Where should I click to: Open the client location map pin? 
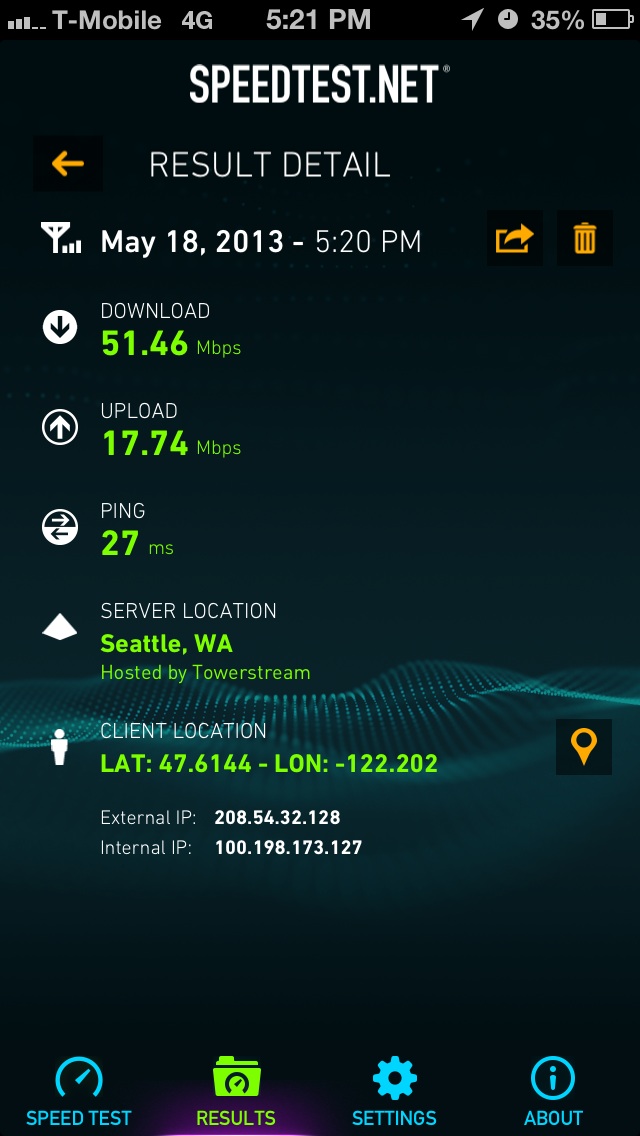584,747
